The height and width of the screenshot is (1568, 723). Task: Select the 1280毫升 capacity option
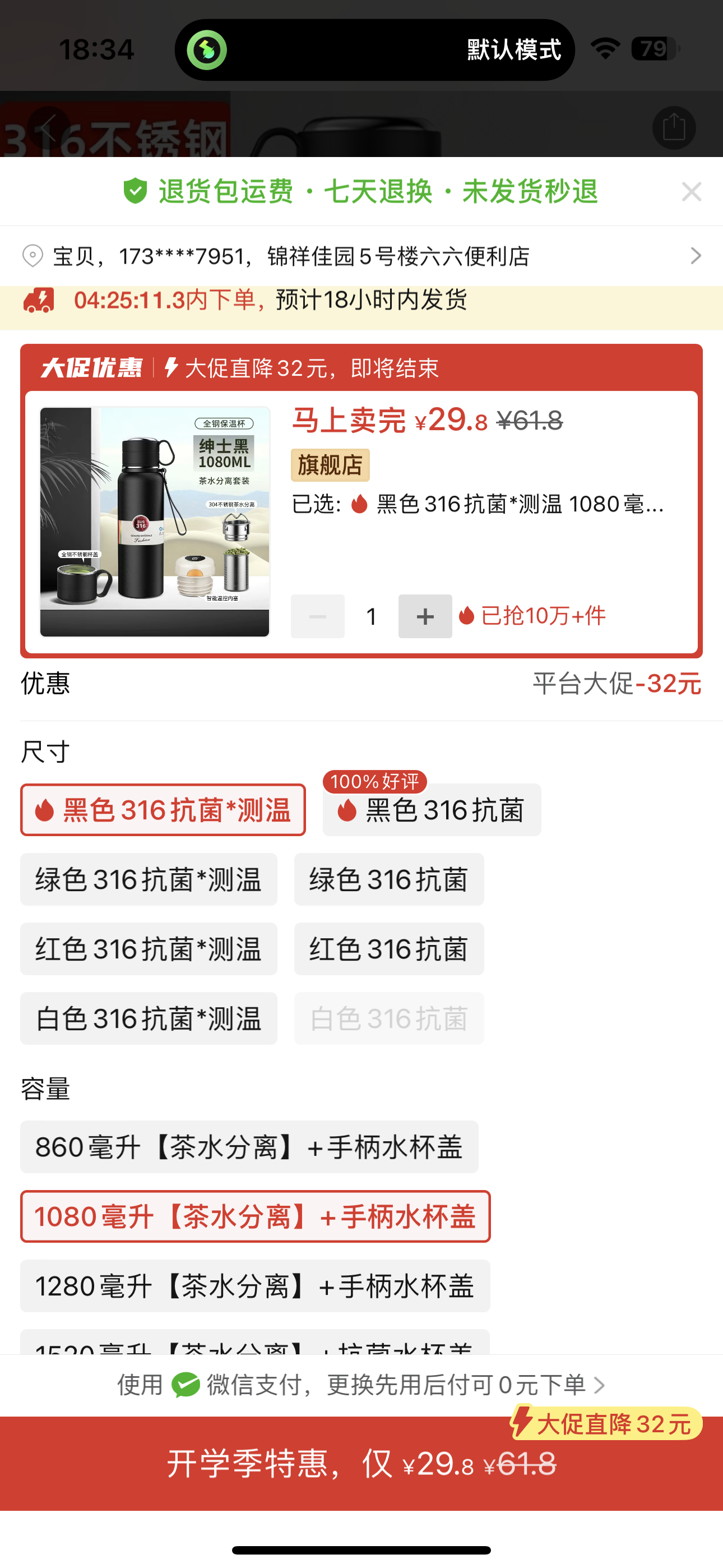(x=255, y=1285)
